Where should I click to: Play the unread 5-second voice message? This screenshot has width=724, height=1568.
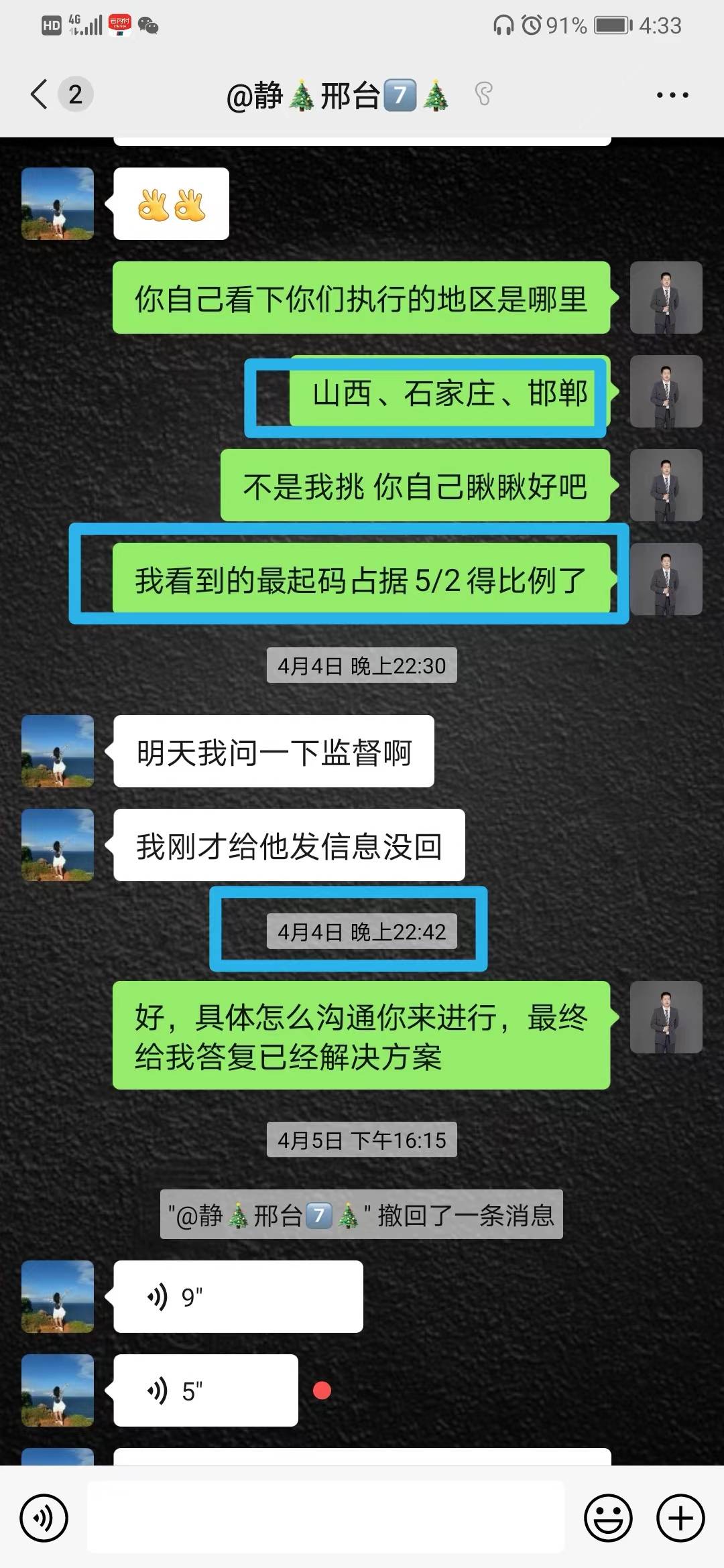tap(206, 1390)
